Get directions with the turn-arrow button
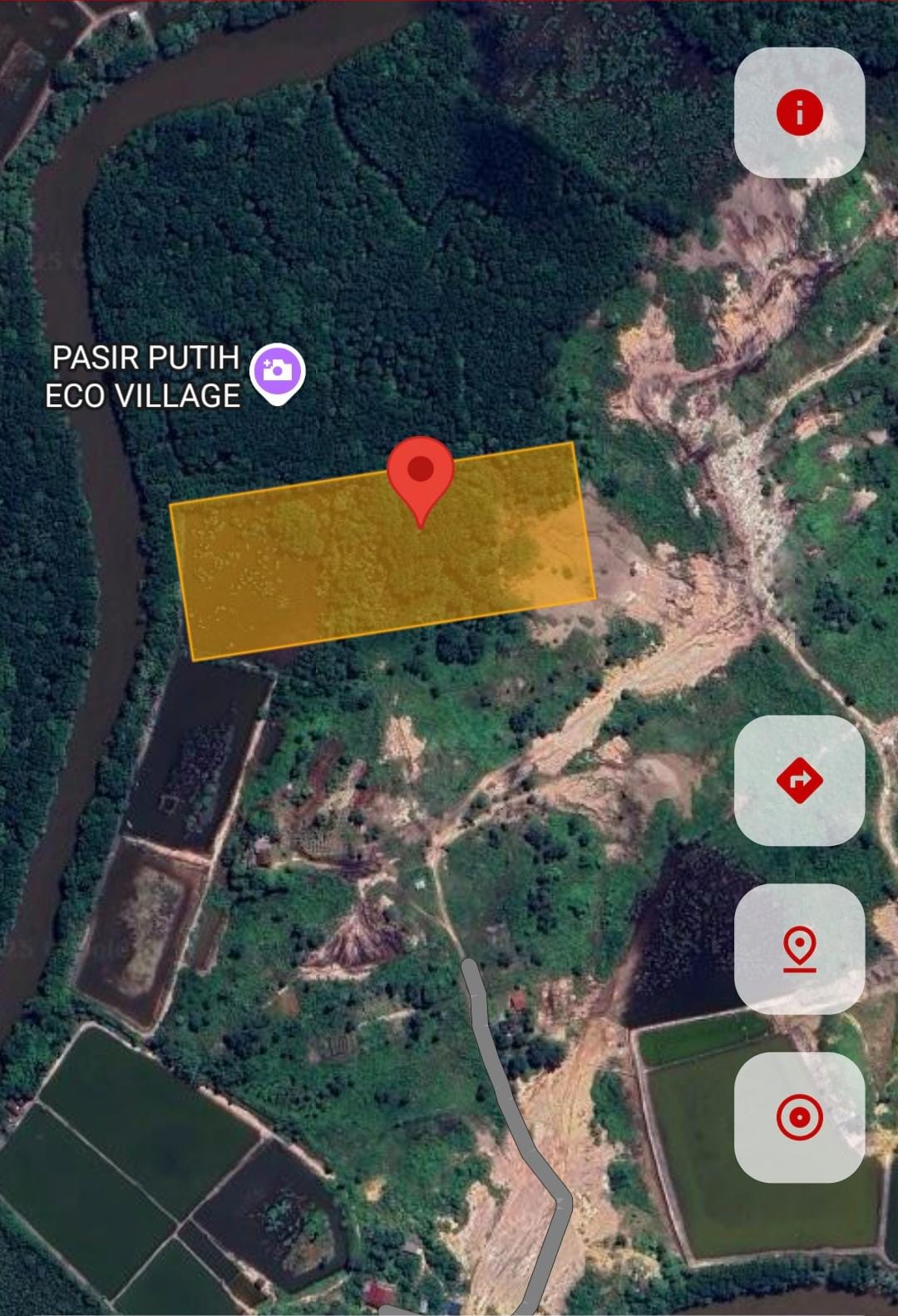Screen dimensions: 898x1316 point(799,780)
